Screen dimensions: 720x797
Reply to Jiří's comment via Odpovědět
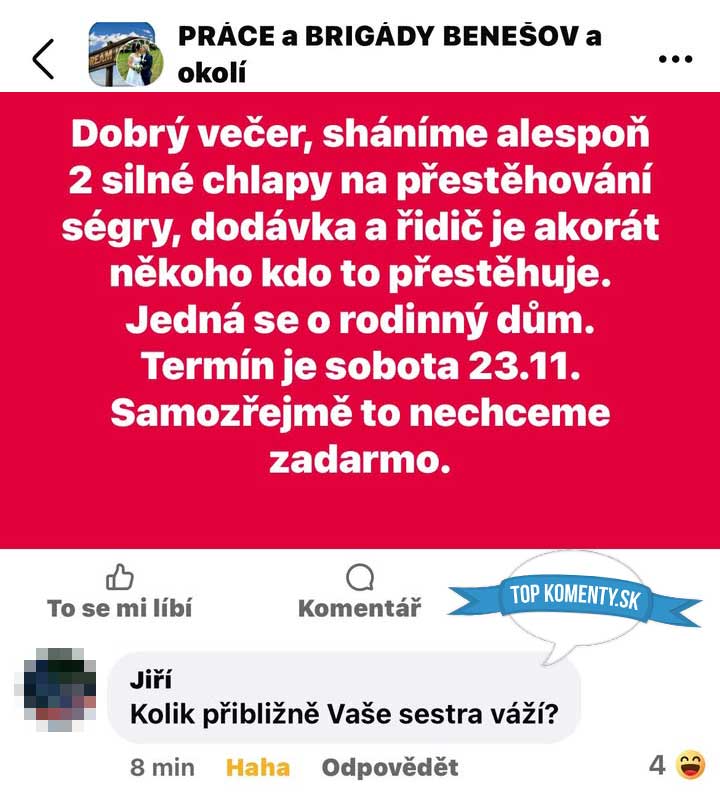point(390,767)
